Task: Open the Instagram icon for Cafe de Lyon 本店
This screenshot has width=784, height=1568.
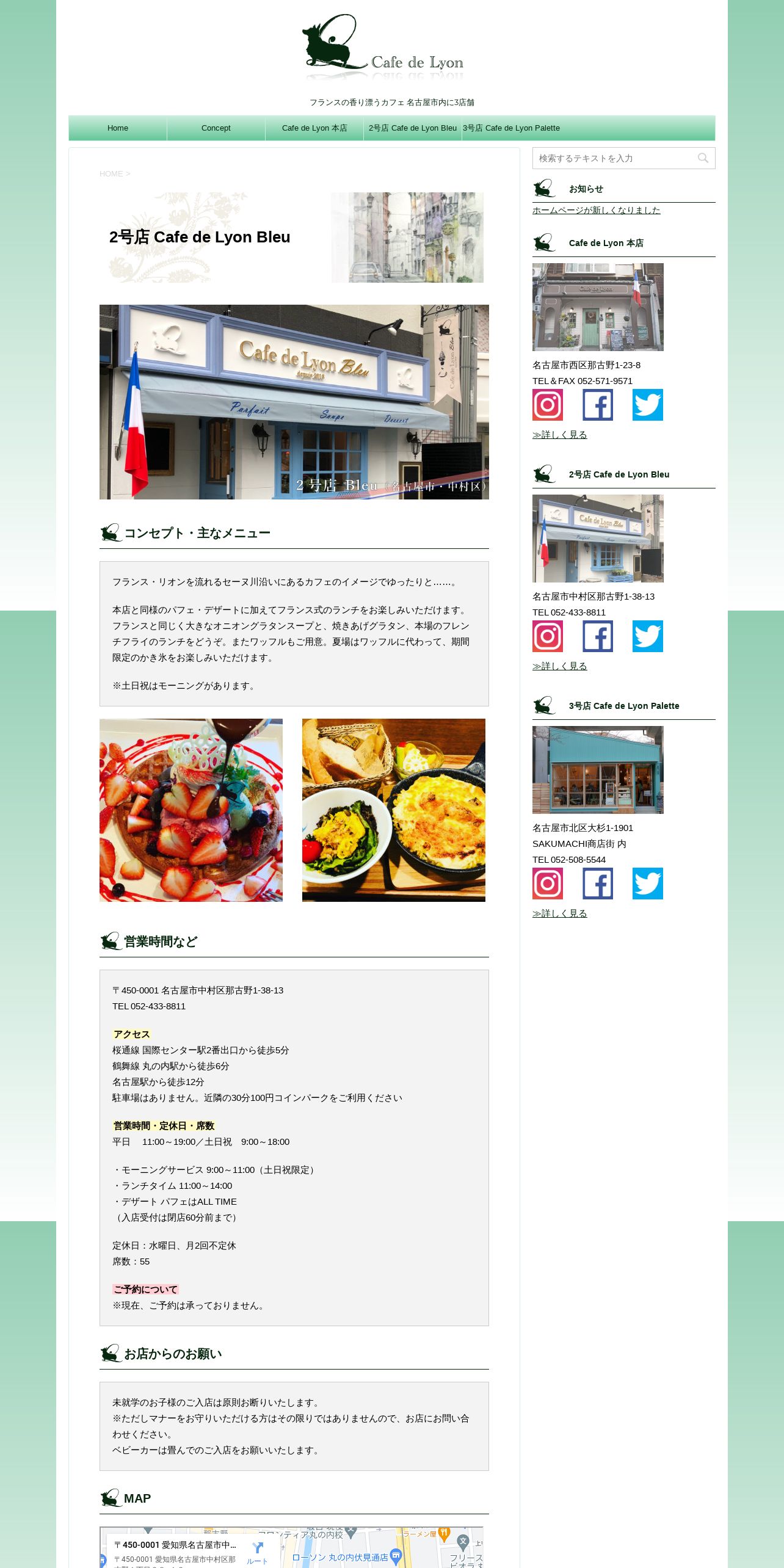Action: click(x=548, y=405)
